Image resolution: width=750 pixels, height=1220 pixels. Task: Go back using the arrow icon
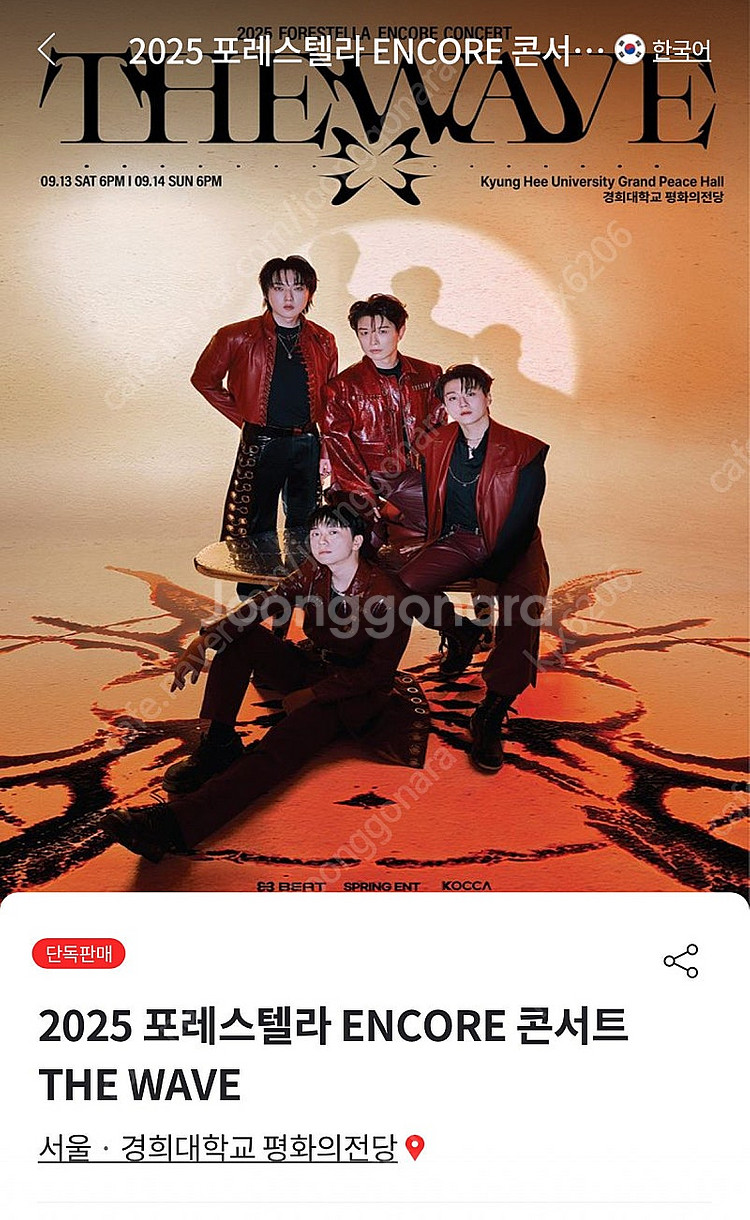(46, 50)
